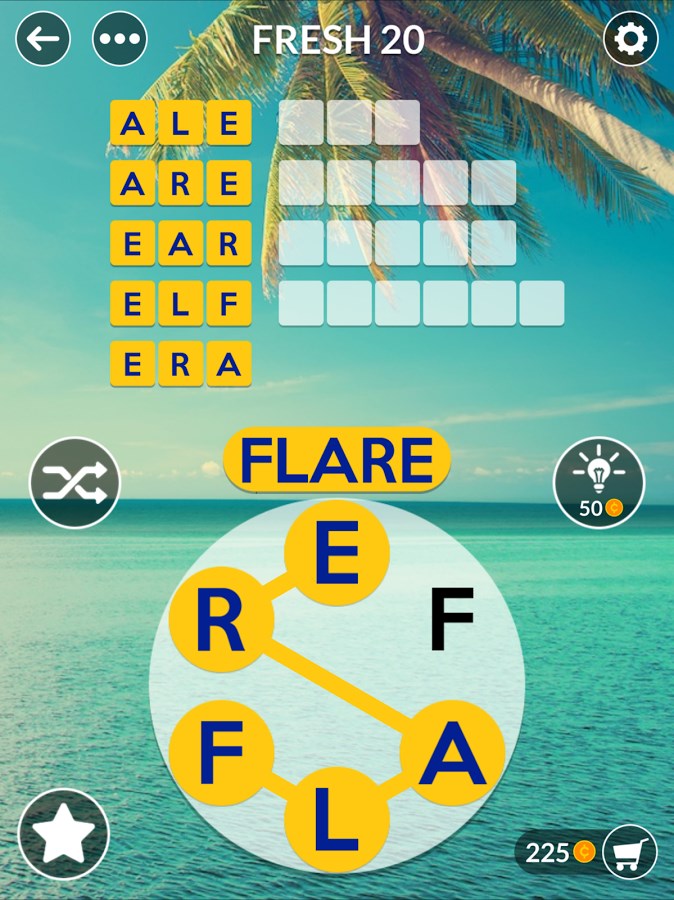Select the letter E in the wheel
This screenshot has height=900, width=674.
(x=337, y=554)
